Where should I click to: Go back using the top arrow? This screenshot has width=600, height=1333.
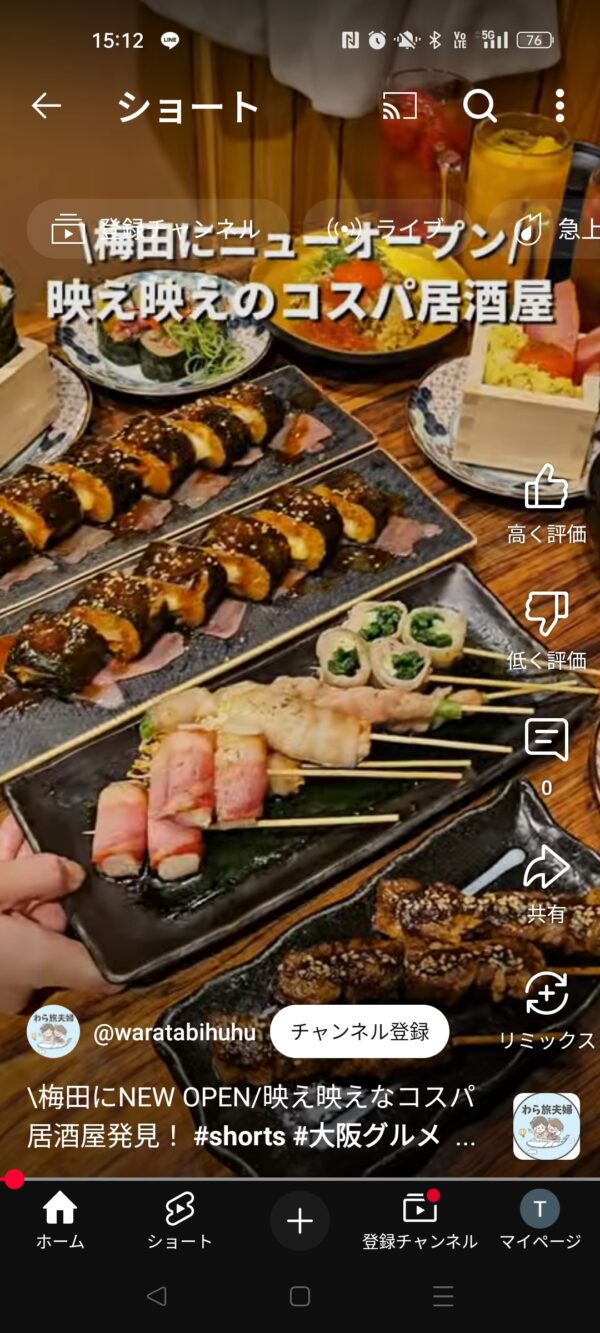46,106
